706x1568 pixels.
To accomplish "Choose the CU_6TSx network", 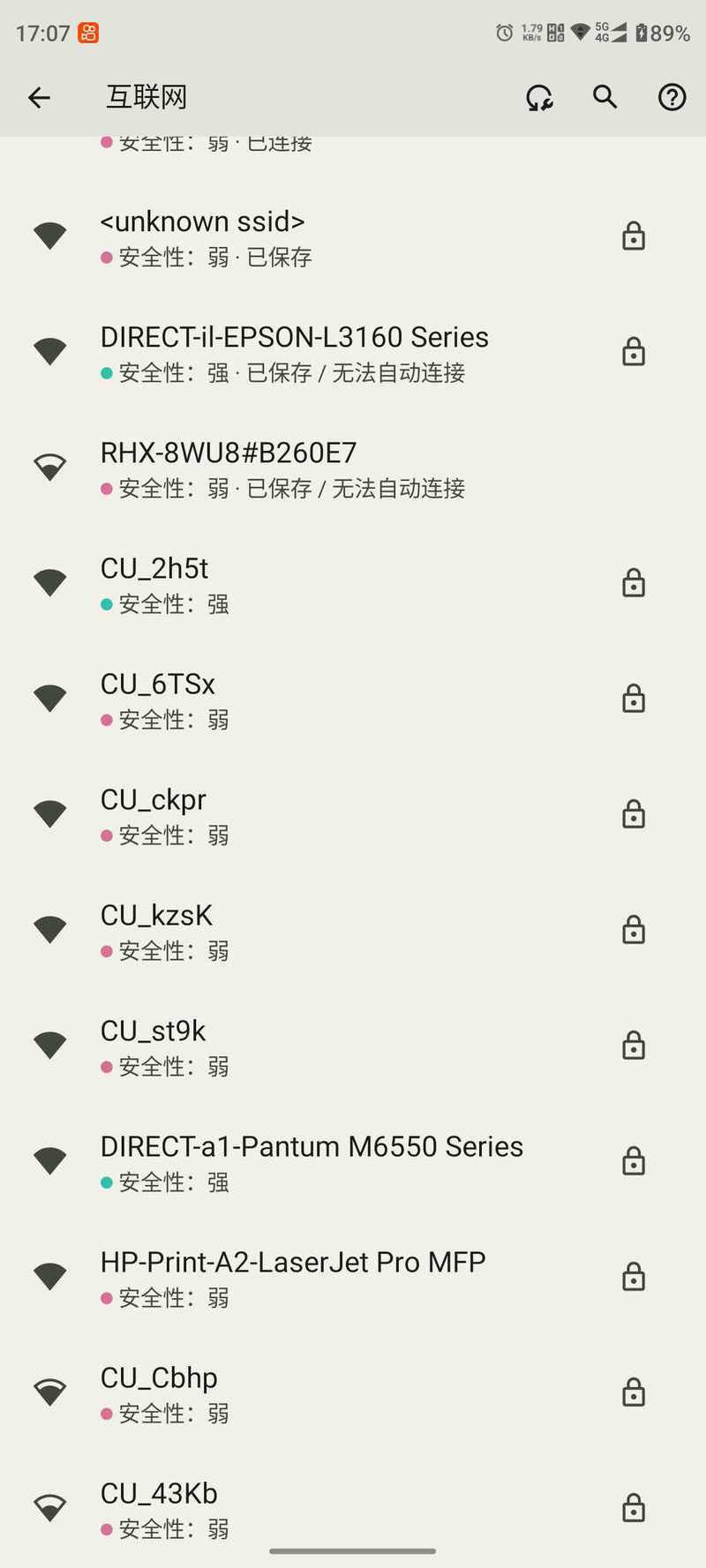I will (x=353, y=700).
